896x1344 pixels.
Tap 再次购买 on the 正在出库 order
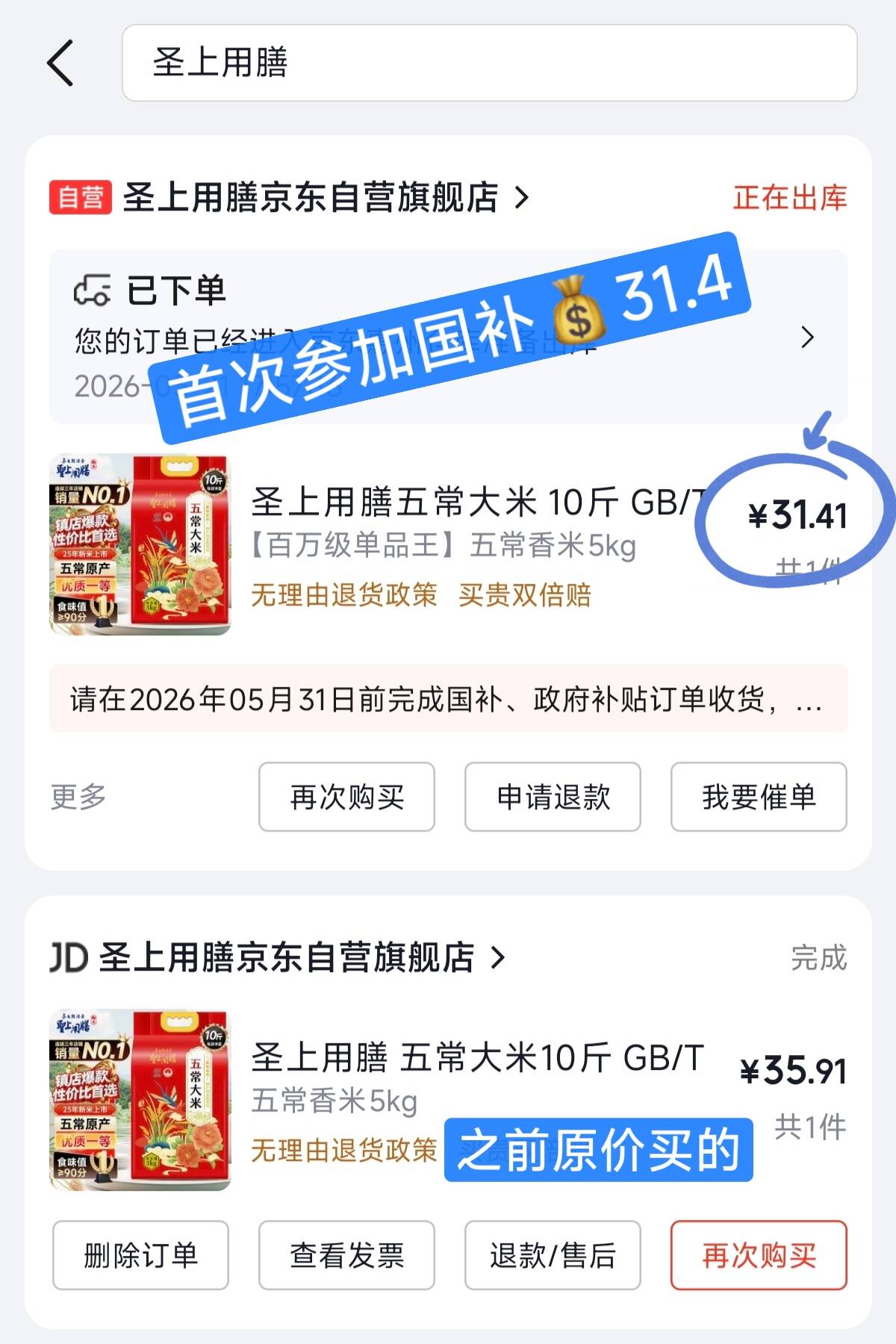pyautogui.click(x=346, y=797)
